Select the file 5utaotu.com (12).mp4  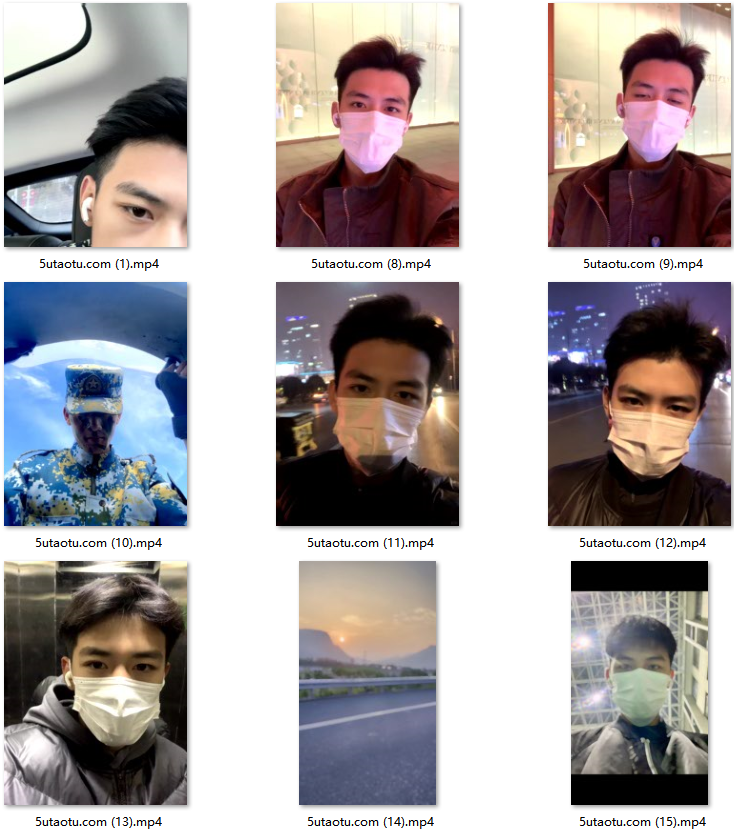(x=640, y=404)
